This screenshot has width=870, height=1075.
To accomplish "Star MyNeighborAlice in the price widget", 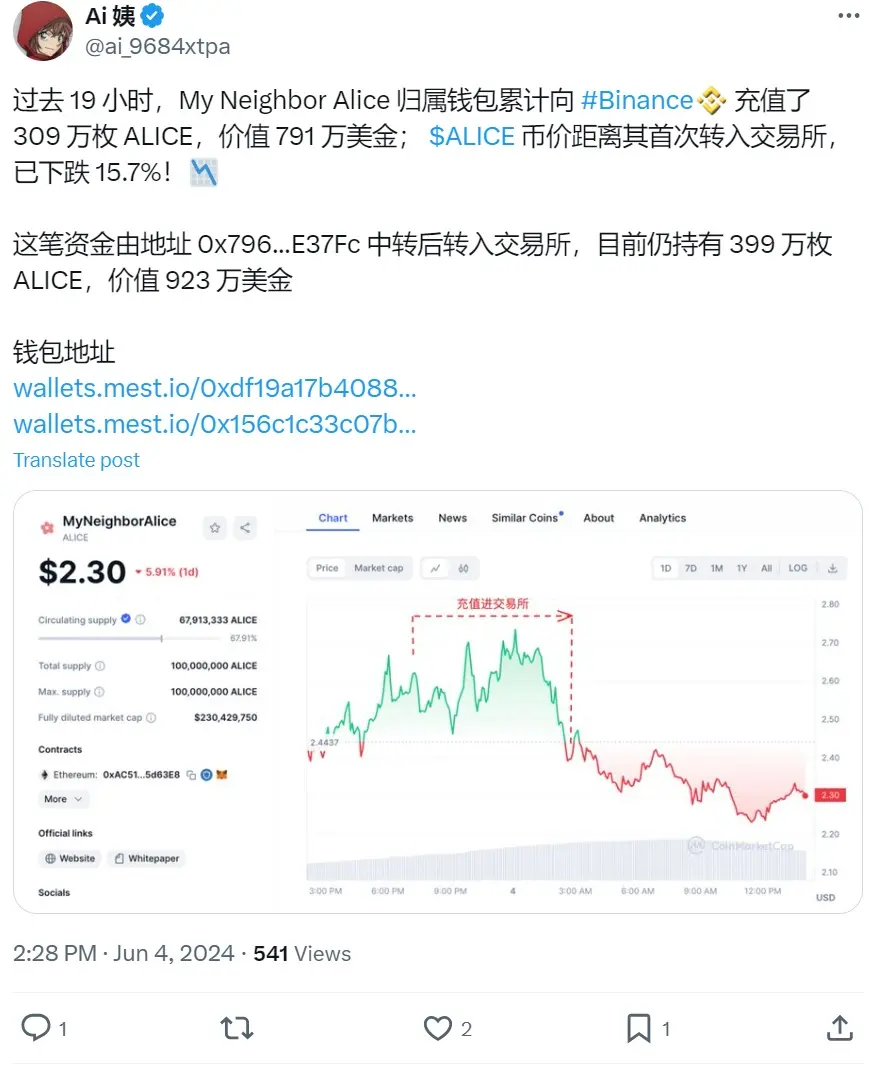I will click(215, 527).
